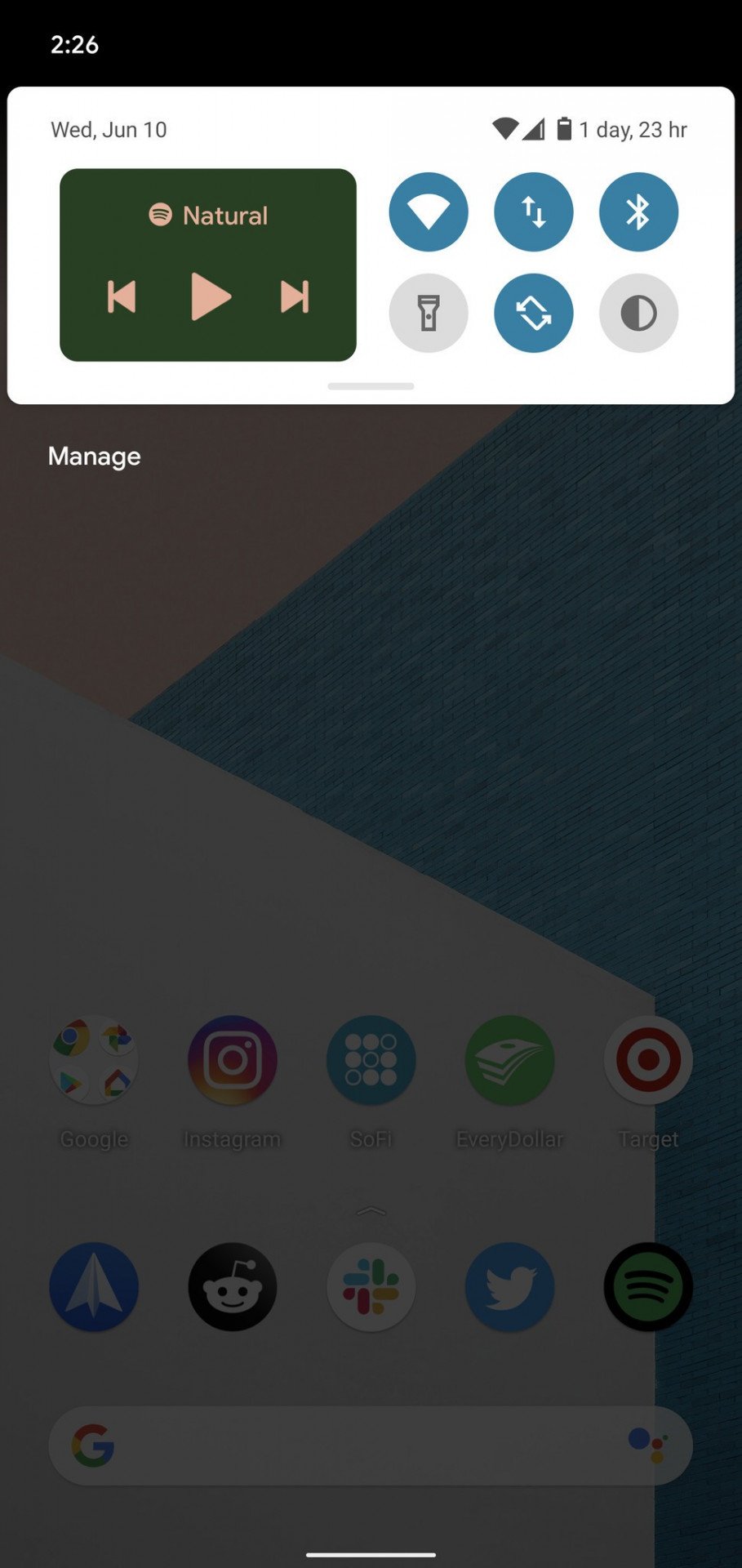Turn on the flashlight

coord(429,313)
